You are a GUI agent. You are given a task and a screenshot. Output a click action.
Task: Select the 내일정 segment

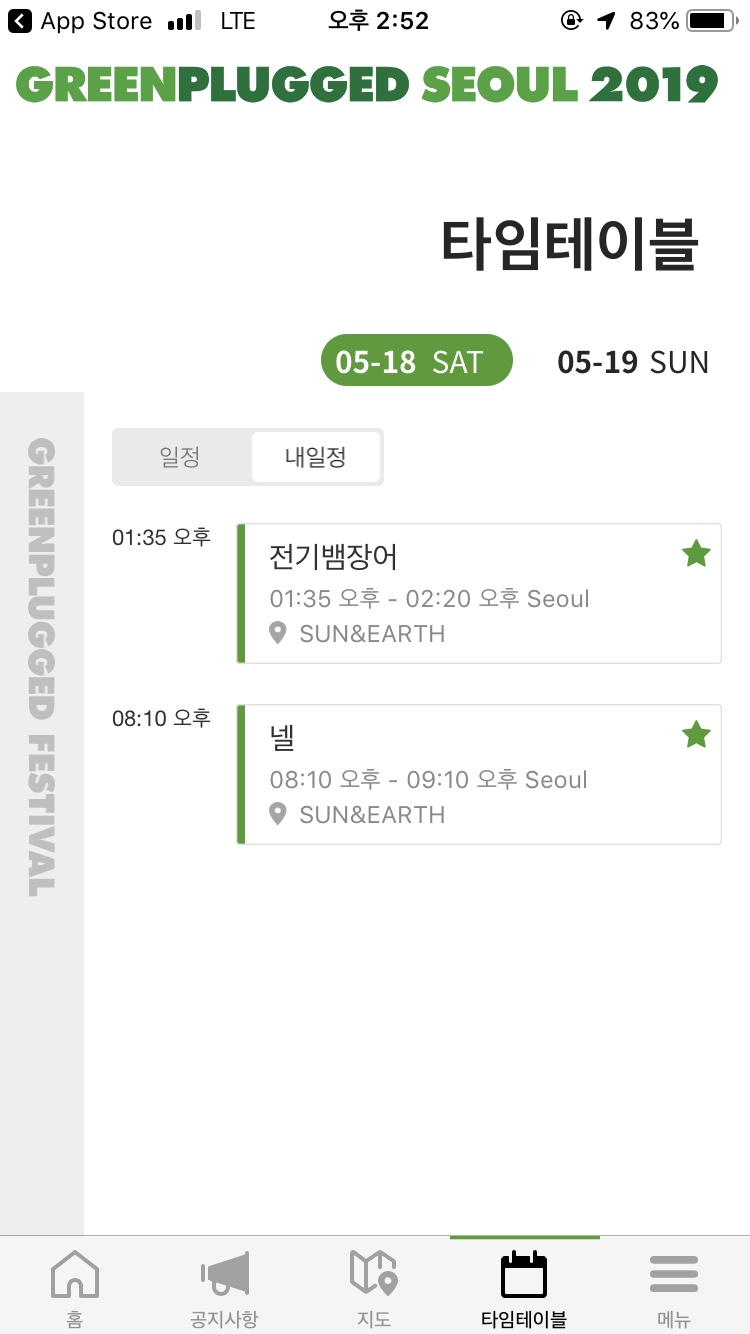pyautogui.click(x=316, y=457)
